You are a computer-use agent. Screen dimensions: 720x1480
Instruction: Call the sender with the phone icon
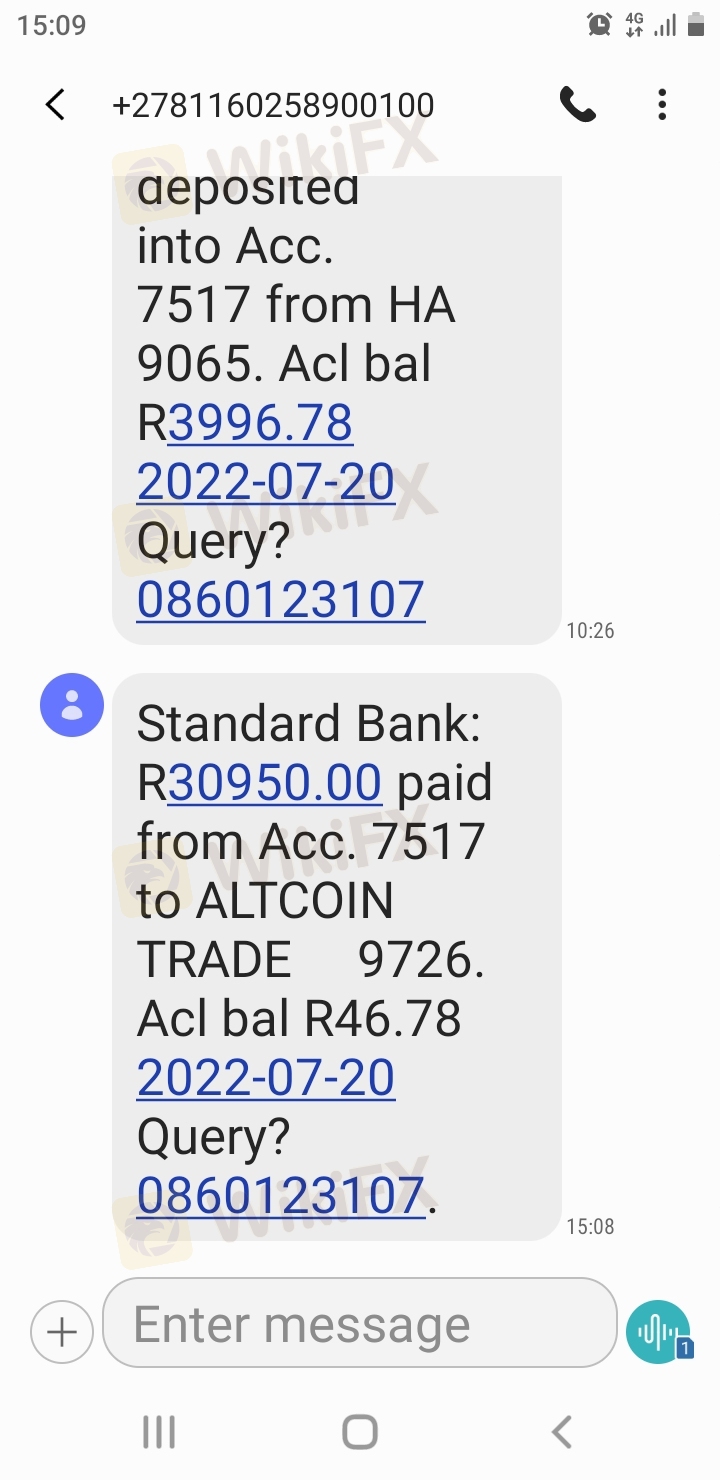(577, 105)
